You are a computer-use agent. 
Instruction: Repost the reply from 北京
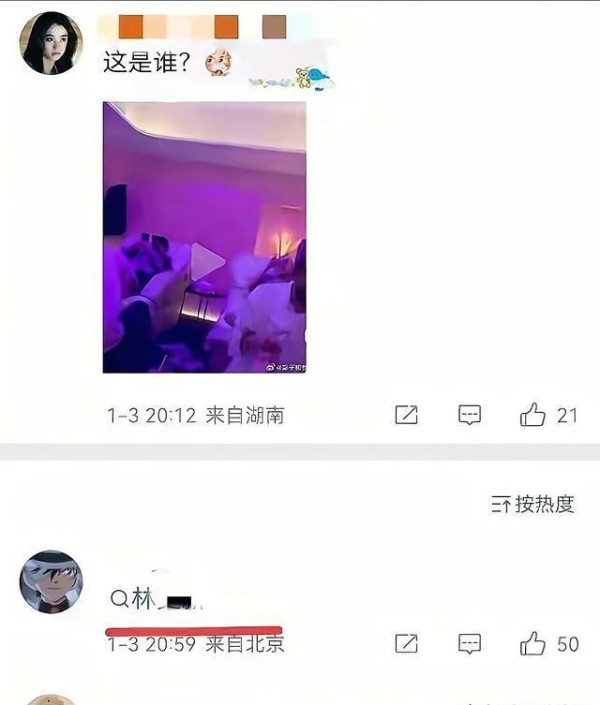(x=406, y=643)
